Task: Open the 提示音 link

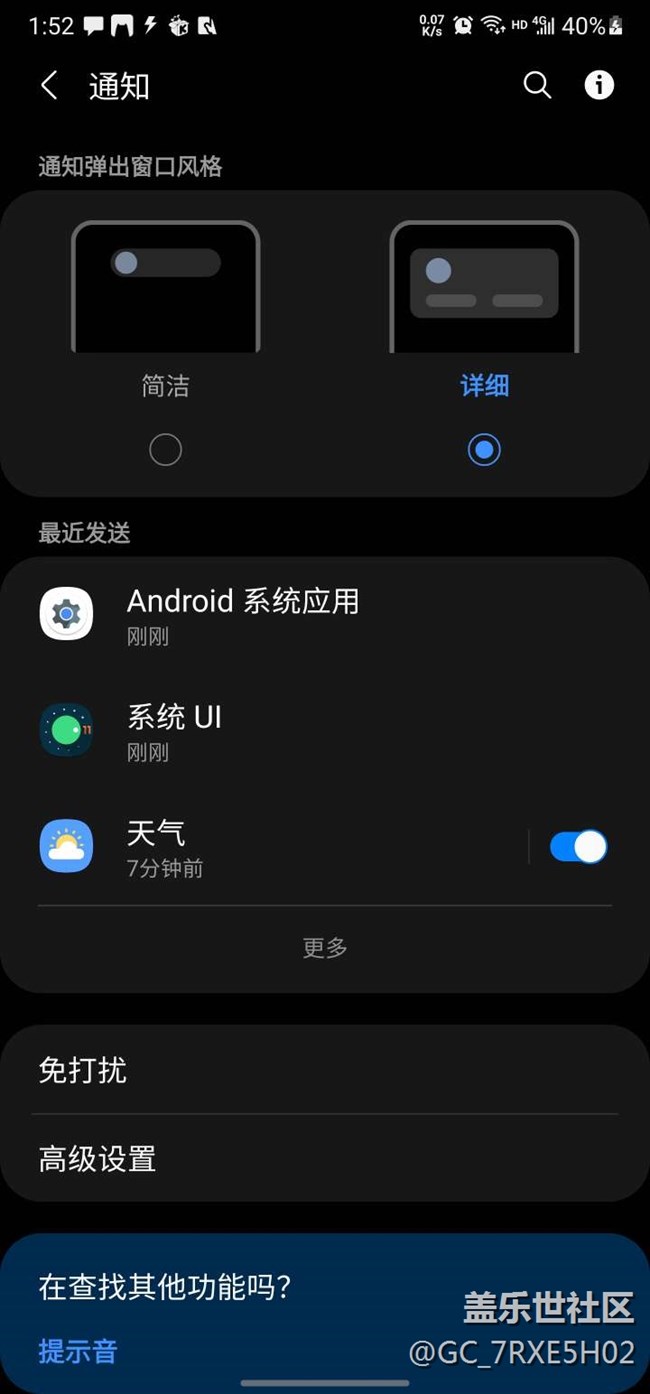Action: point(78,1351)
